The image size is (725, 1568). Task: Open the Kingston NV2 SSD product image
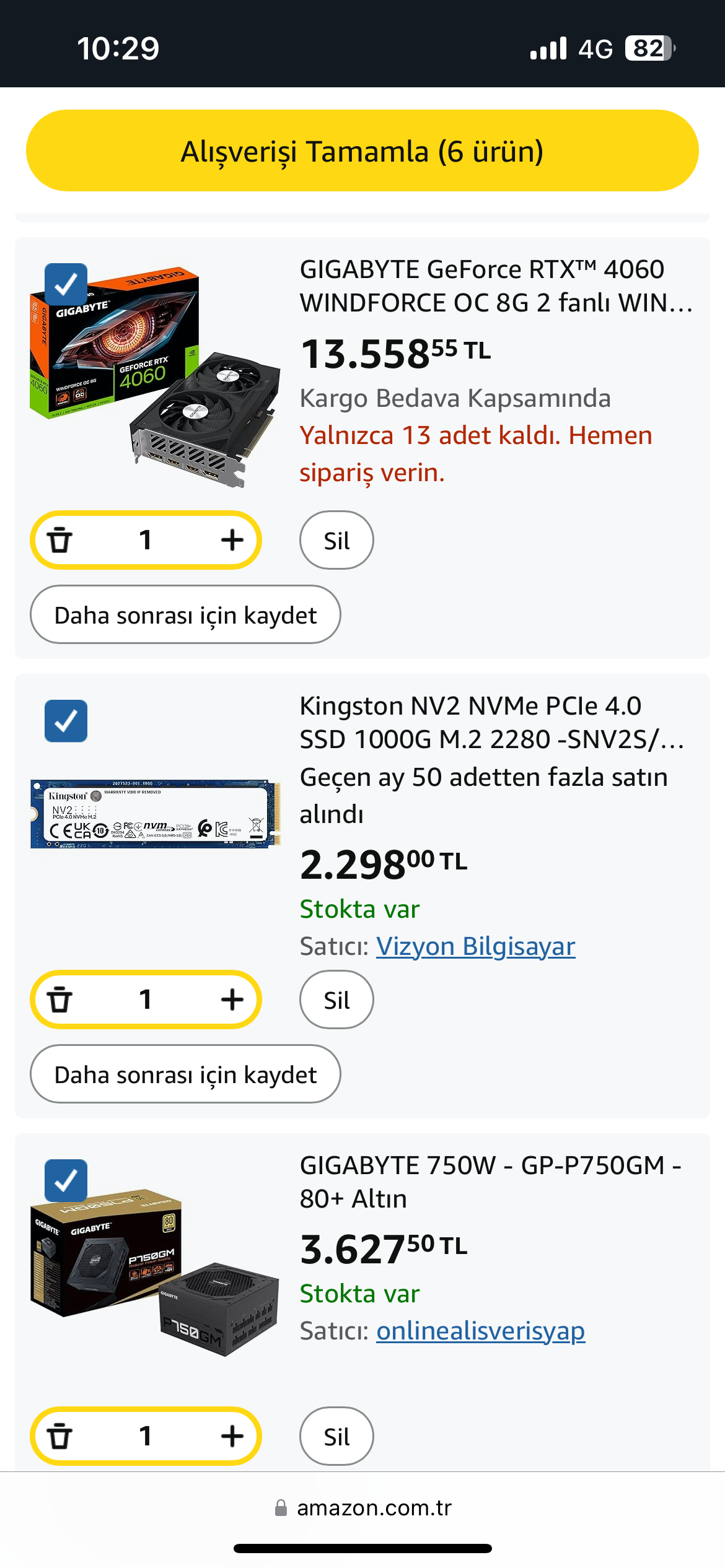155,814
